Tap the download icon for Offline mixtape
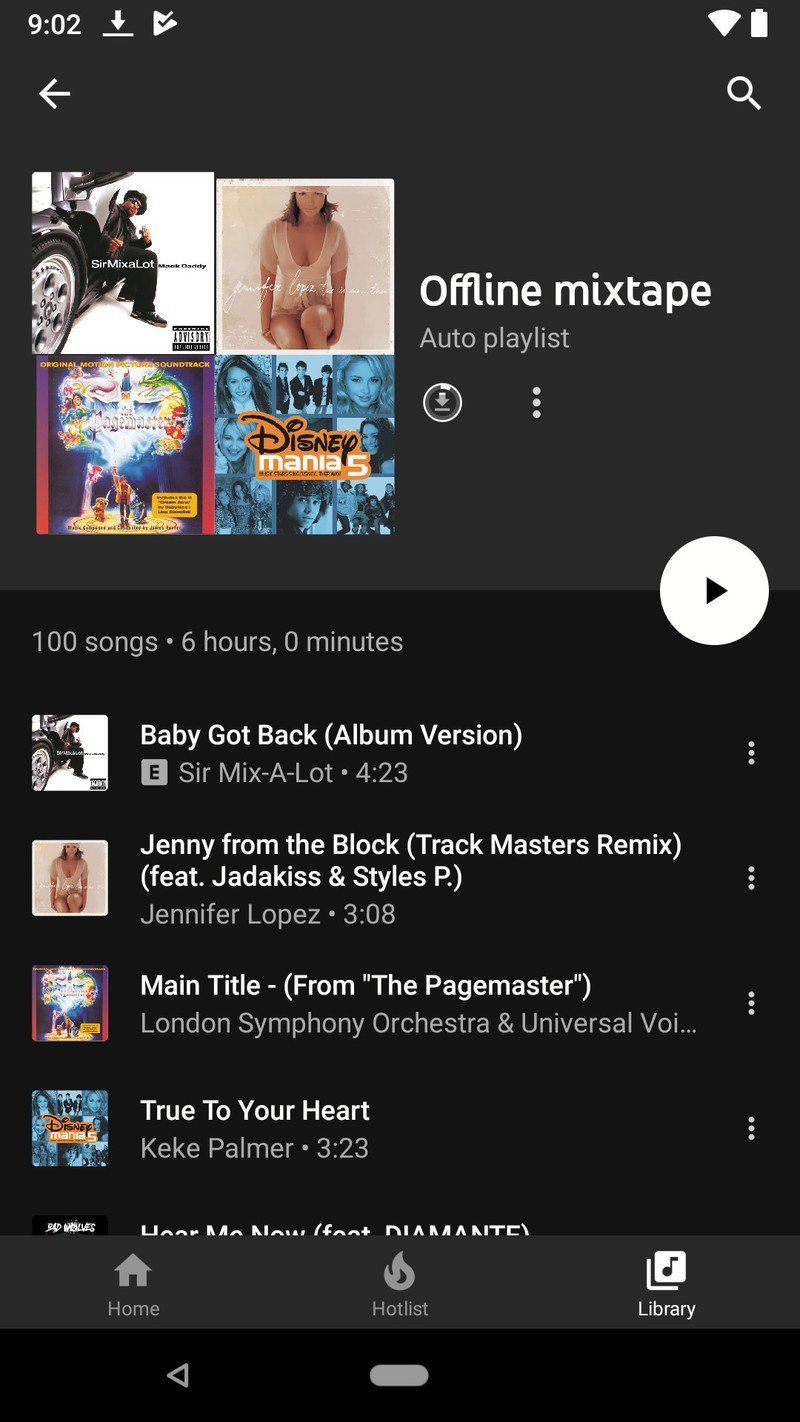The height and width of the screenshot is (1422, 800). pos(442,401)
